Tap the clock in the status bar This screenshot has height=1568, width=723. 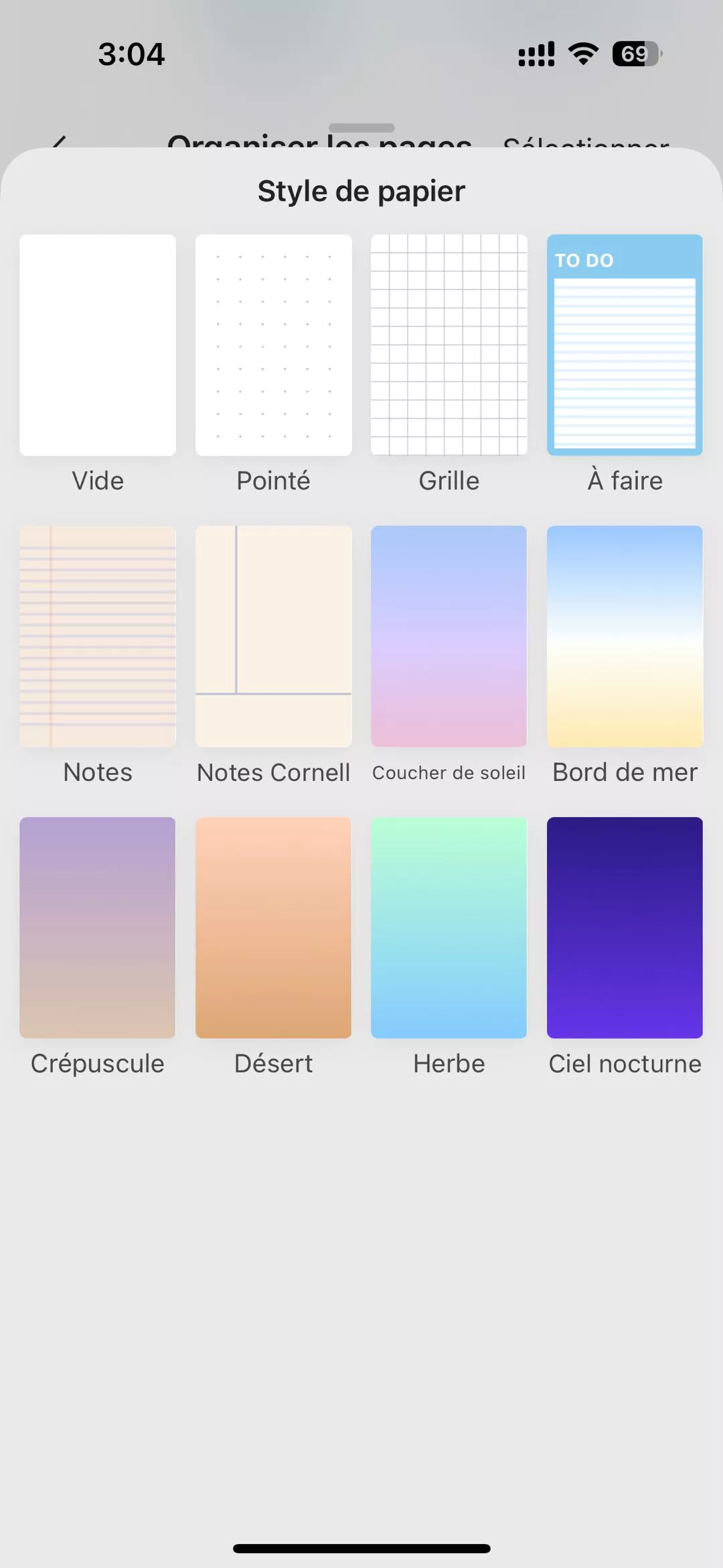click(132, 54)
